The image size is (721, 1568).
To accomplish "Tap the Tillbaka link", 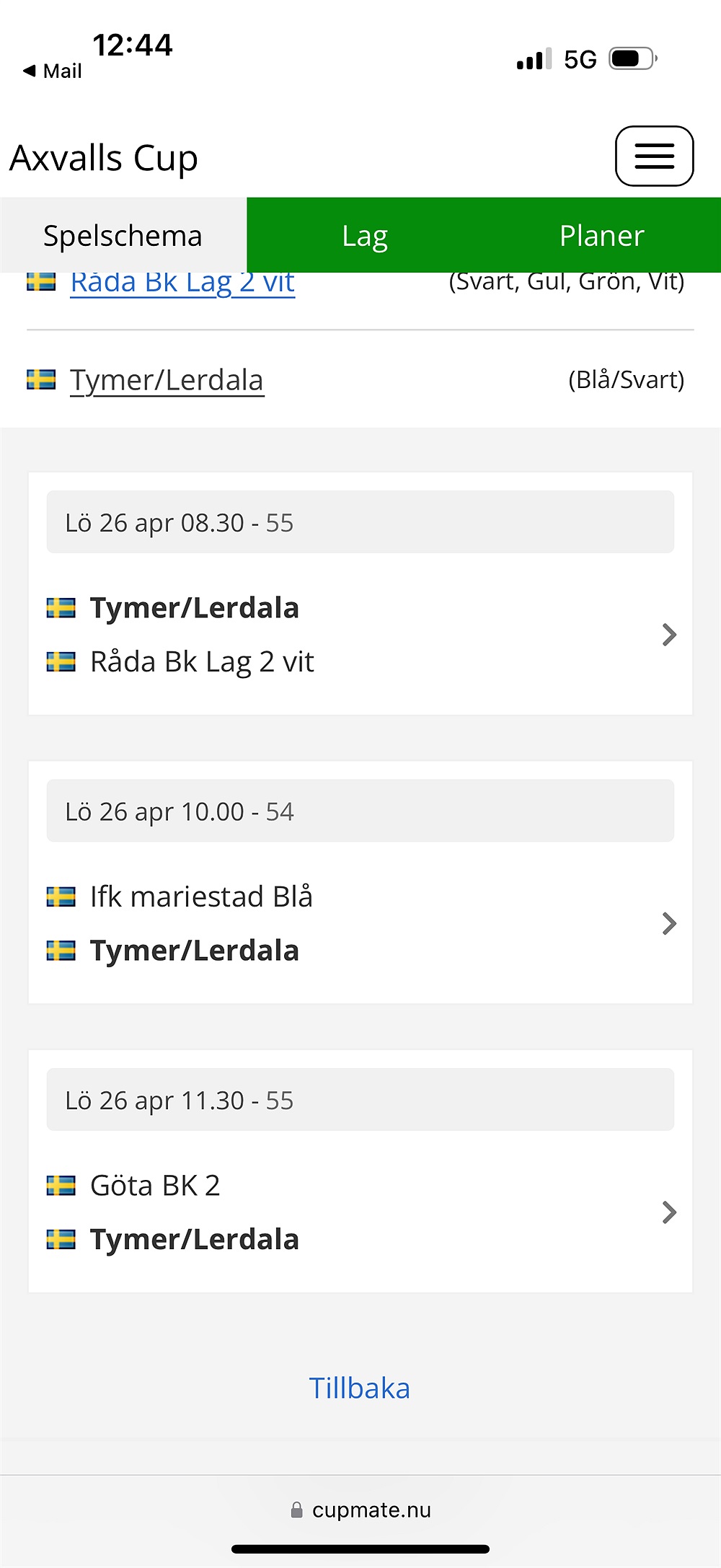I will 360,1388.
